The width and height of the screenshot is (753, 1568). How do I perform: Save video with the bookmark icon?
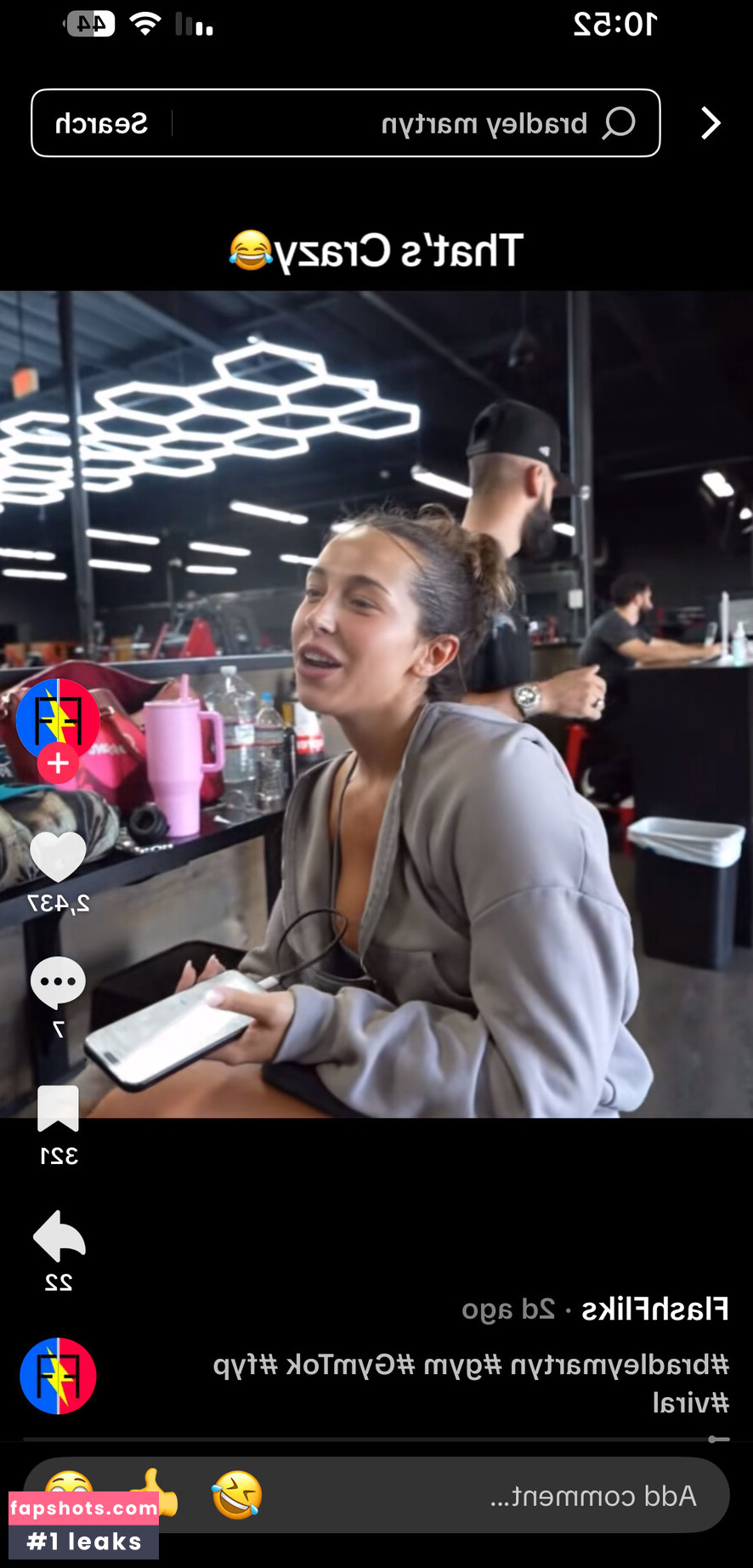58,1109
